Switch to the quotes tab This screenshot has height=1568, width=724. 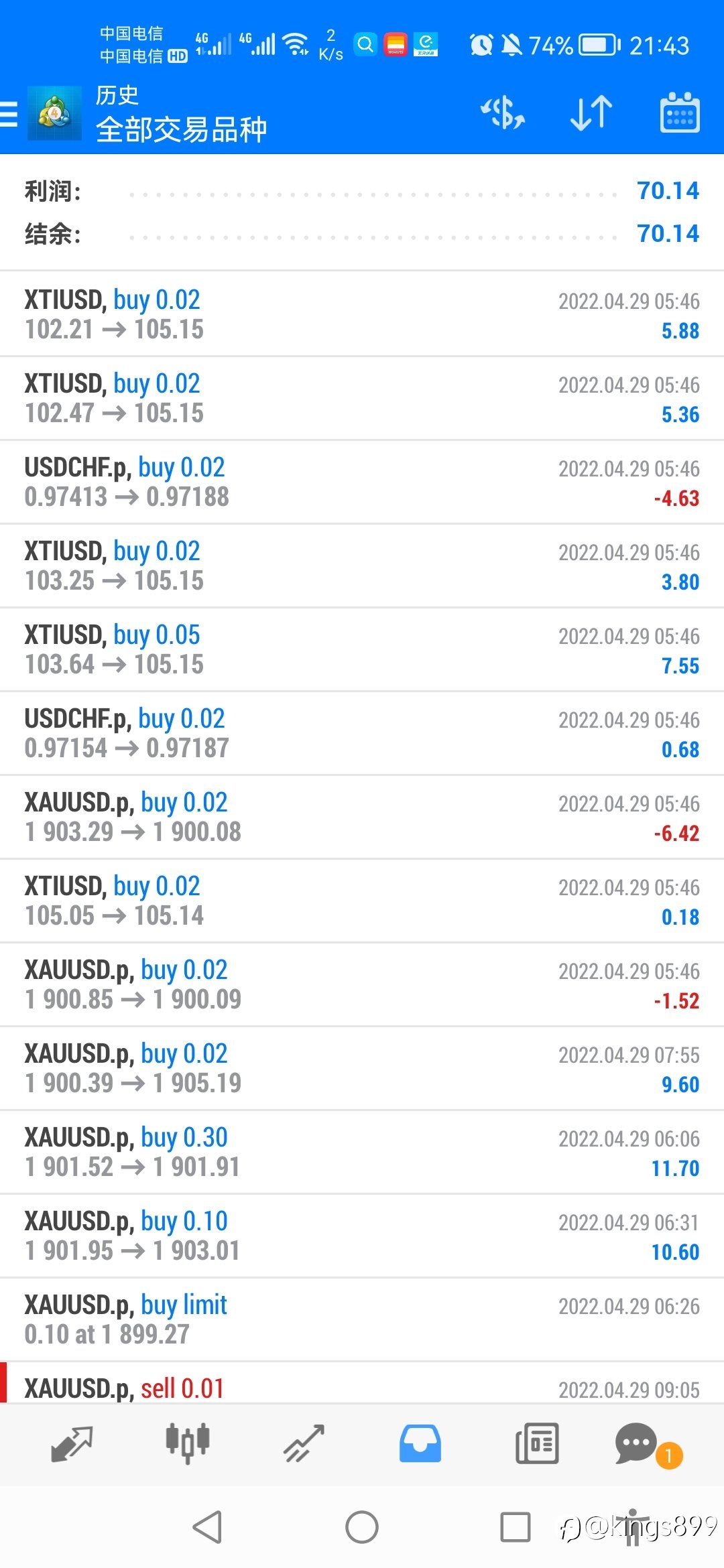click(x=72, y=1443)
